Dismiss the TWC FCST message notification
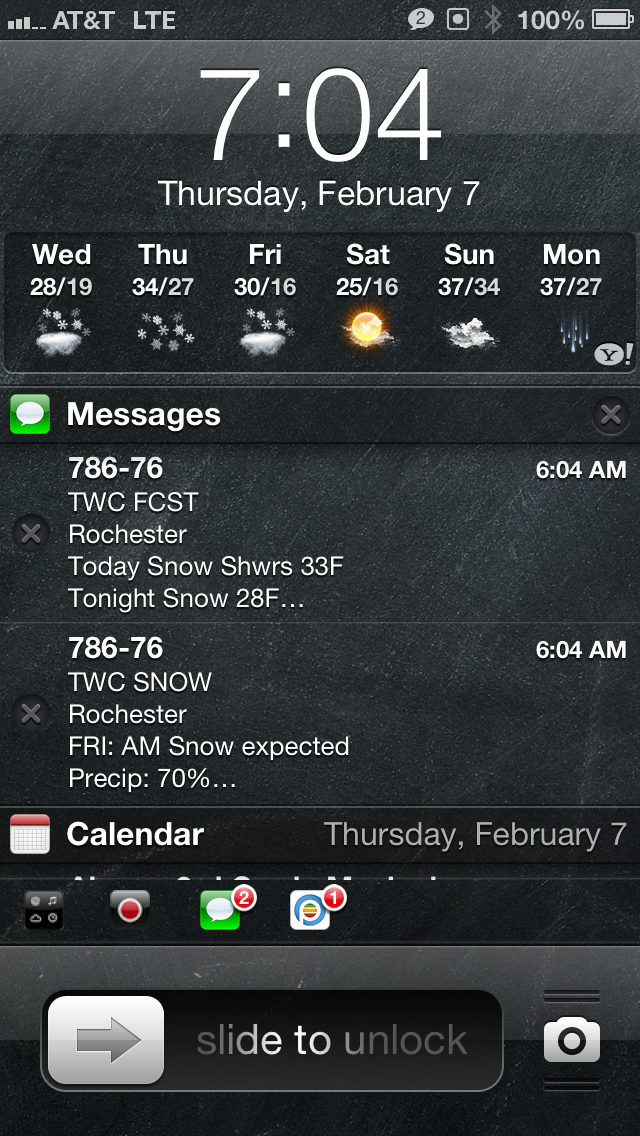This screenshot has height=1136, width=640. click(x=31, y=534)
